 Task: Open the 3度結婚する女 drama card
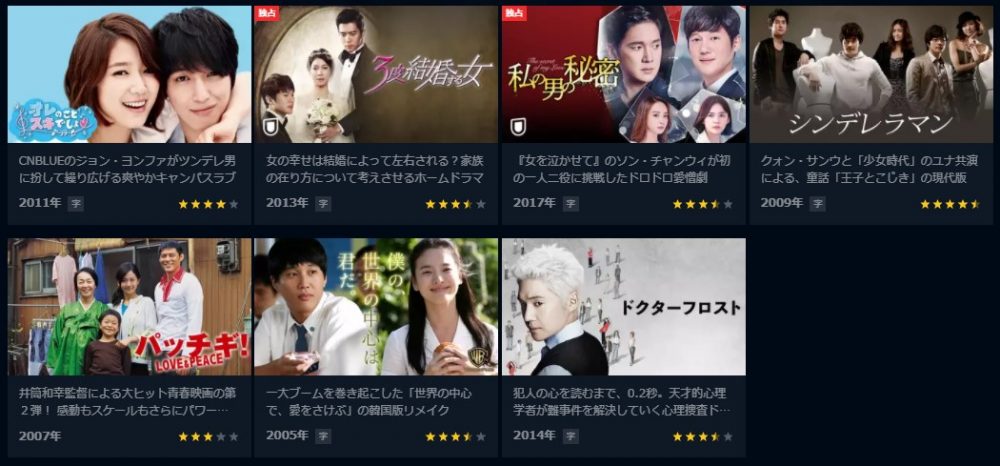[376, 75]
